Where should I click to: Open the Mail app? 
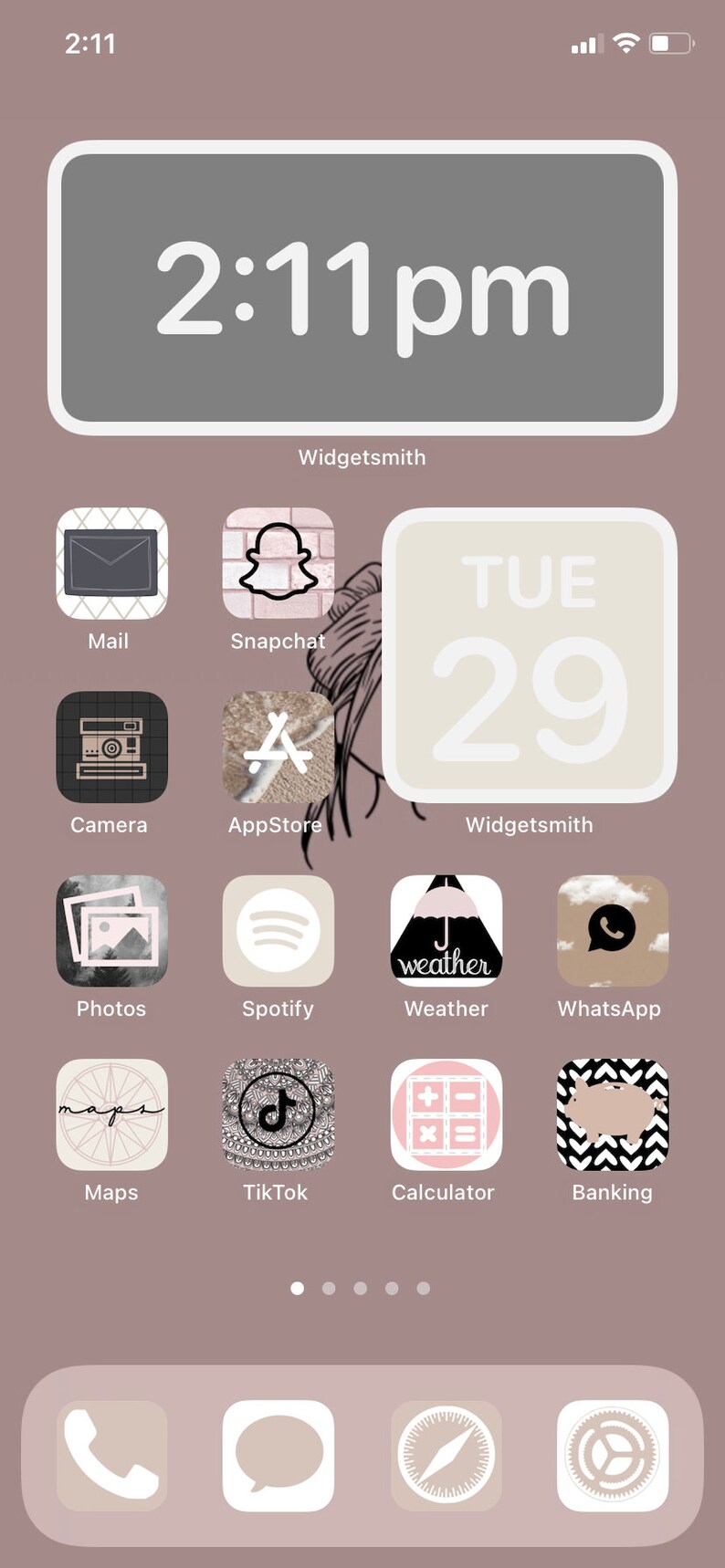click(x=111, y=563)
